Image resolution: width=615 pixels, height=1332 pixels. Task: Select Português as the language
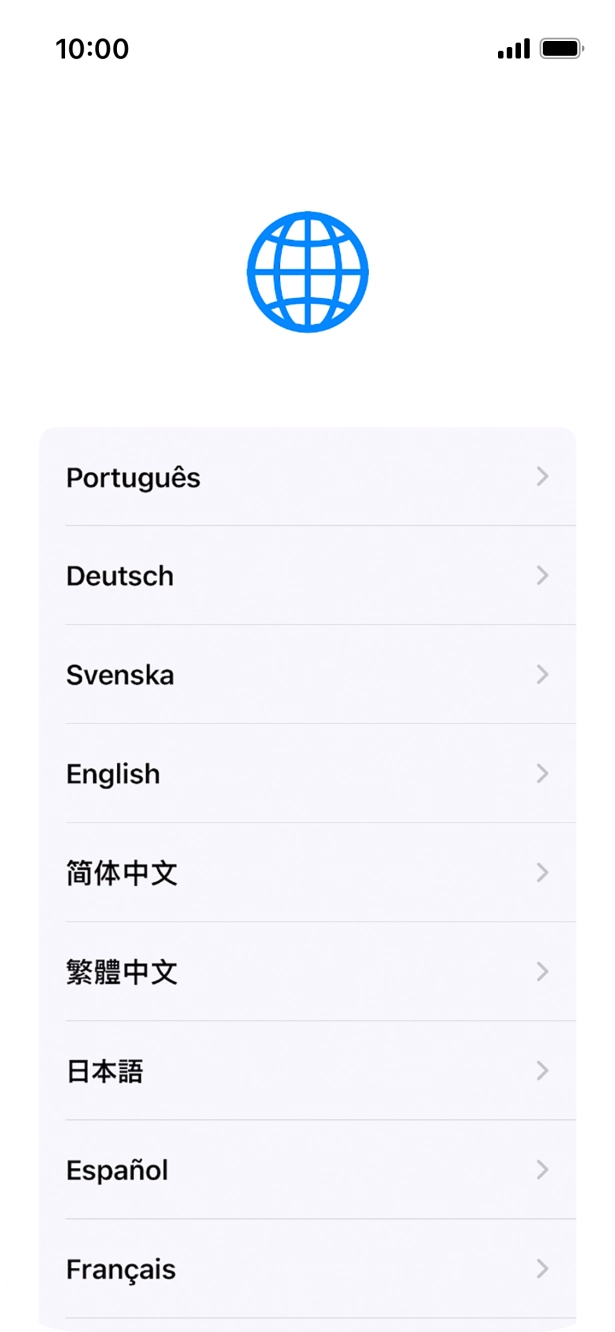pos(306,477)
